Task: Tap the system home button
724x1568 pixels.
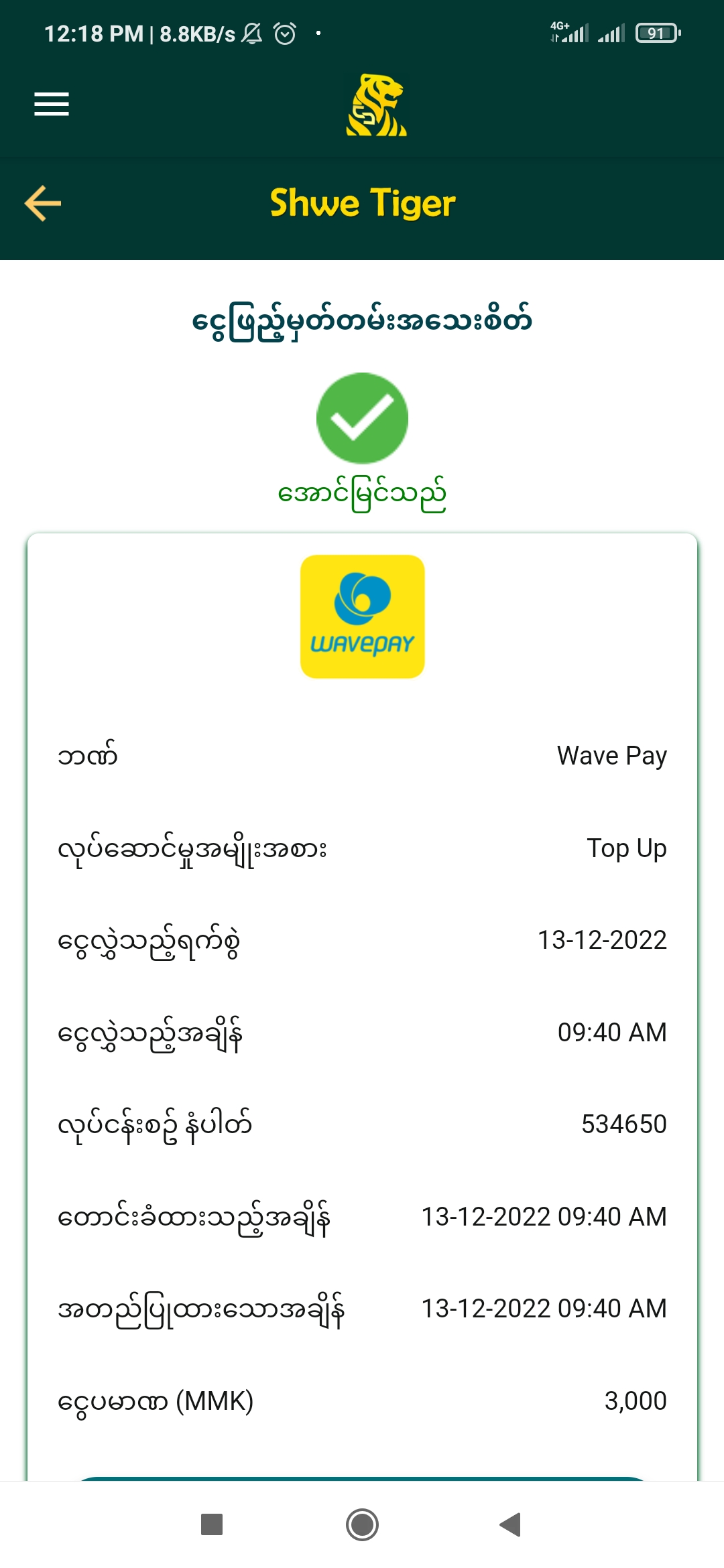Action: point(362,1524)
